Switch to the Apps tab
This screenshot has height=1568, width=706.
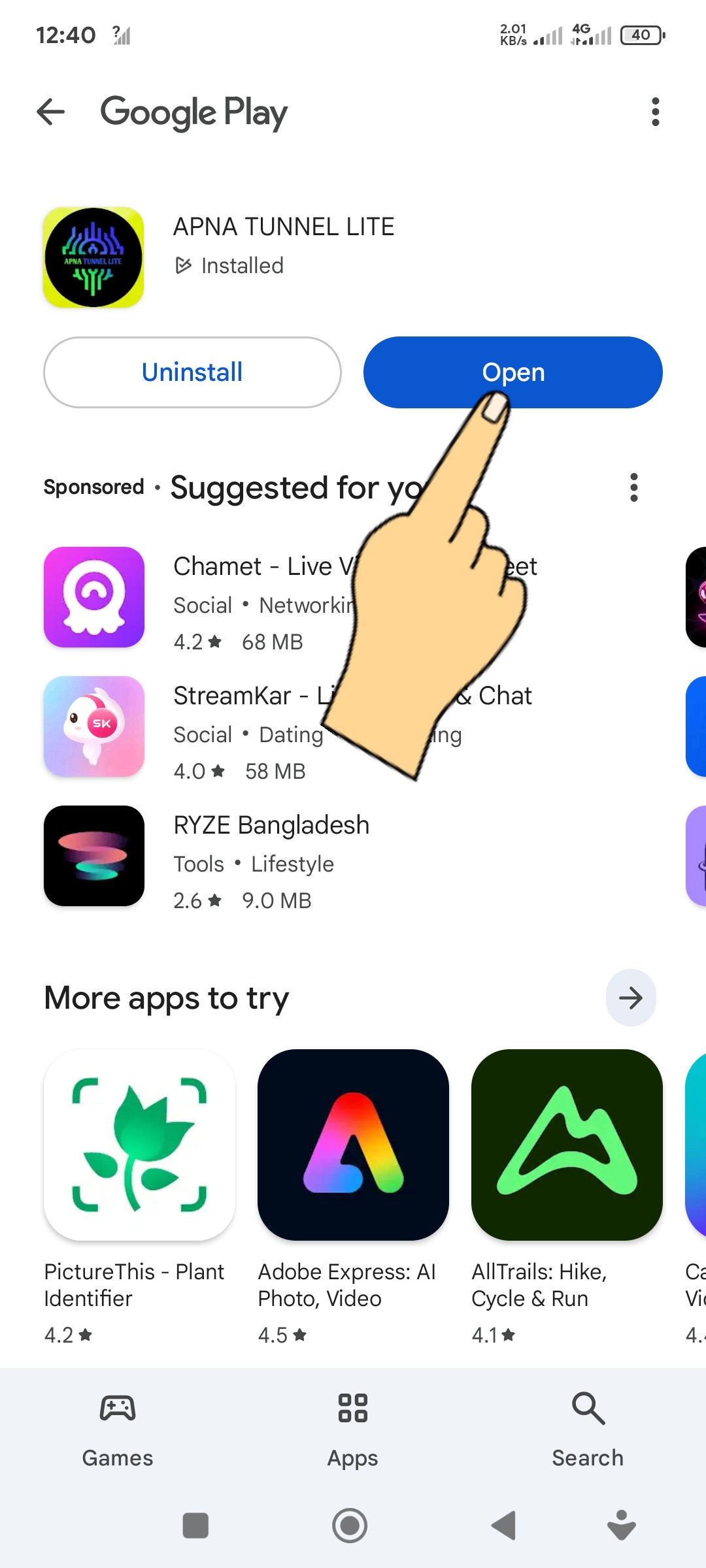[353, 1431]
